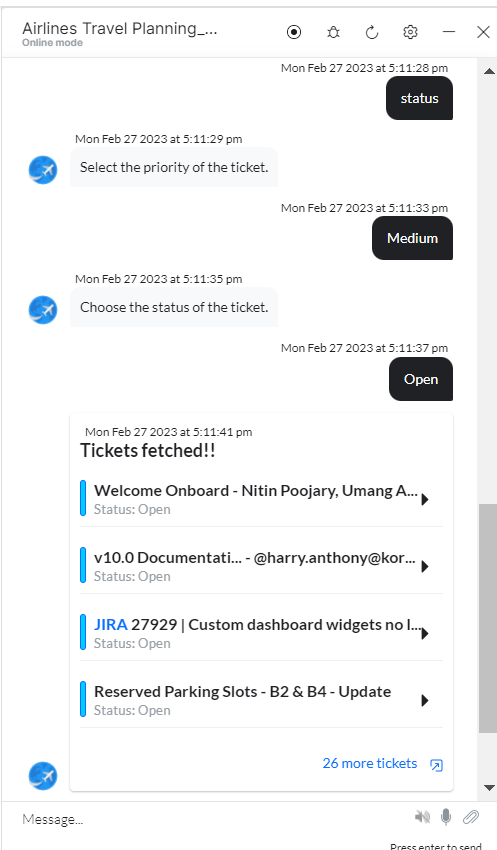The height and width of the screenshot is (850, 497).
Task: Open the v10.0 Documentation ticket
Action: 261,565
